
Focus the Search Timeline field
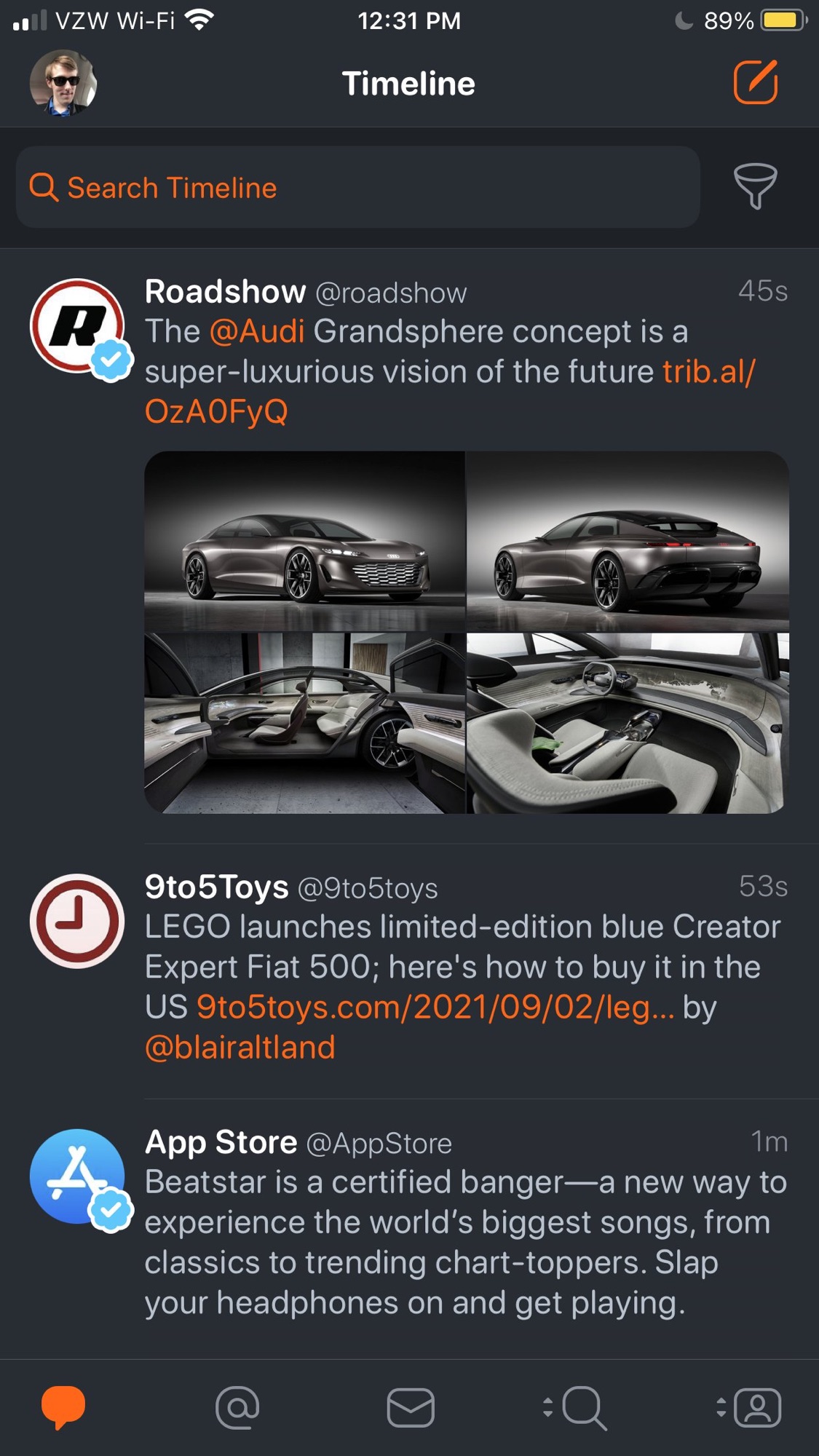tap(357, 188)
